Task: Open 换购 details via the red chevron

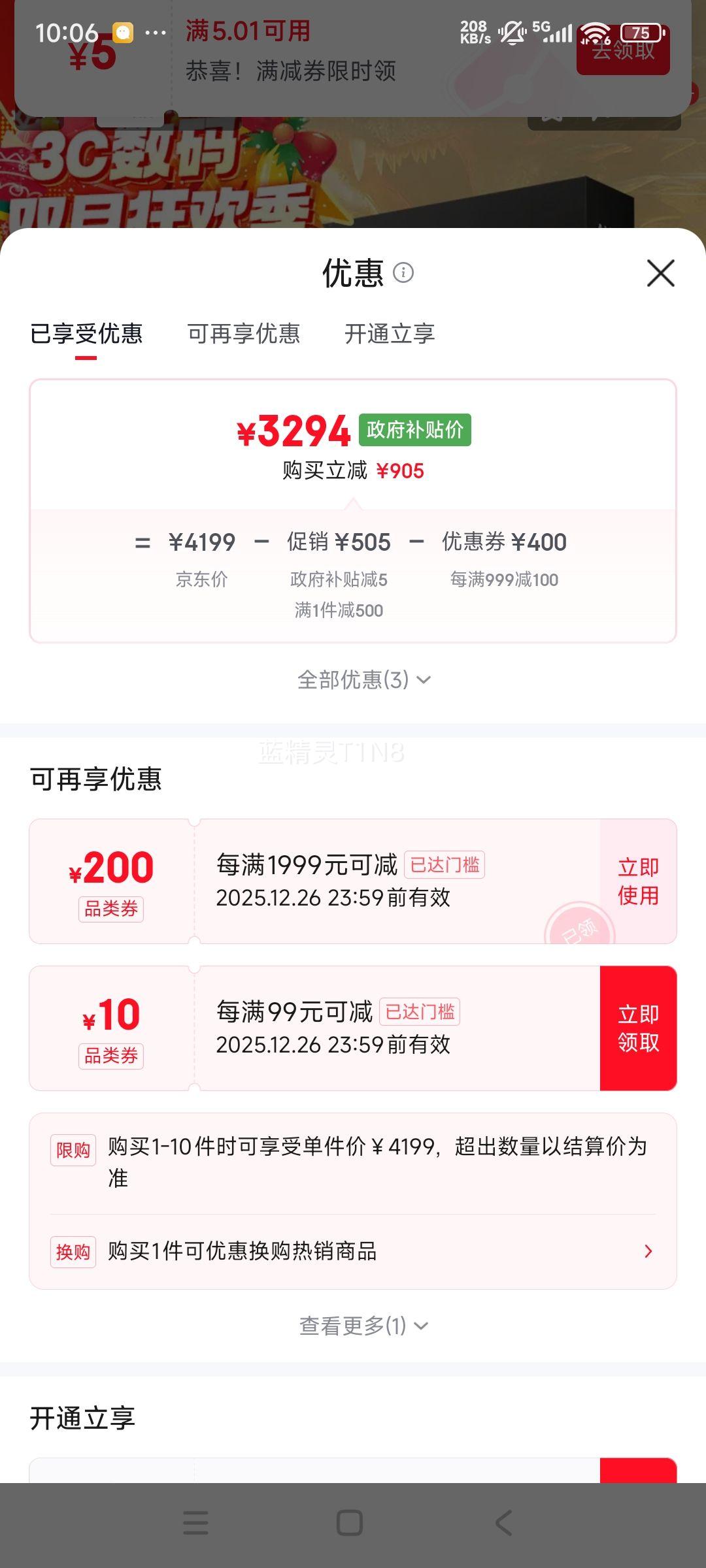Action: 648,1250
